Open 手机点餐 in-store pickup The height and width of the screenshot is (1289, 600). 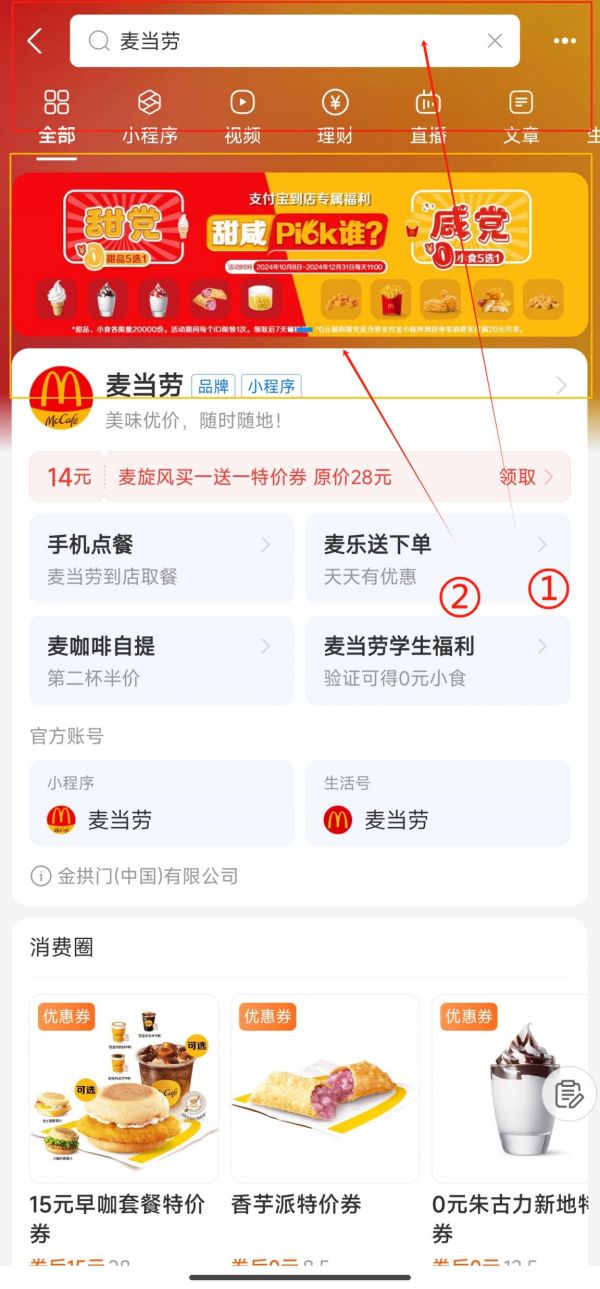pyautogui.click(x=161, y=559)
